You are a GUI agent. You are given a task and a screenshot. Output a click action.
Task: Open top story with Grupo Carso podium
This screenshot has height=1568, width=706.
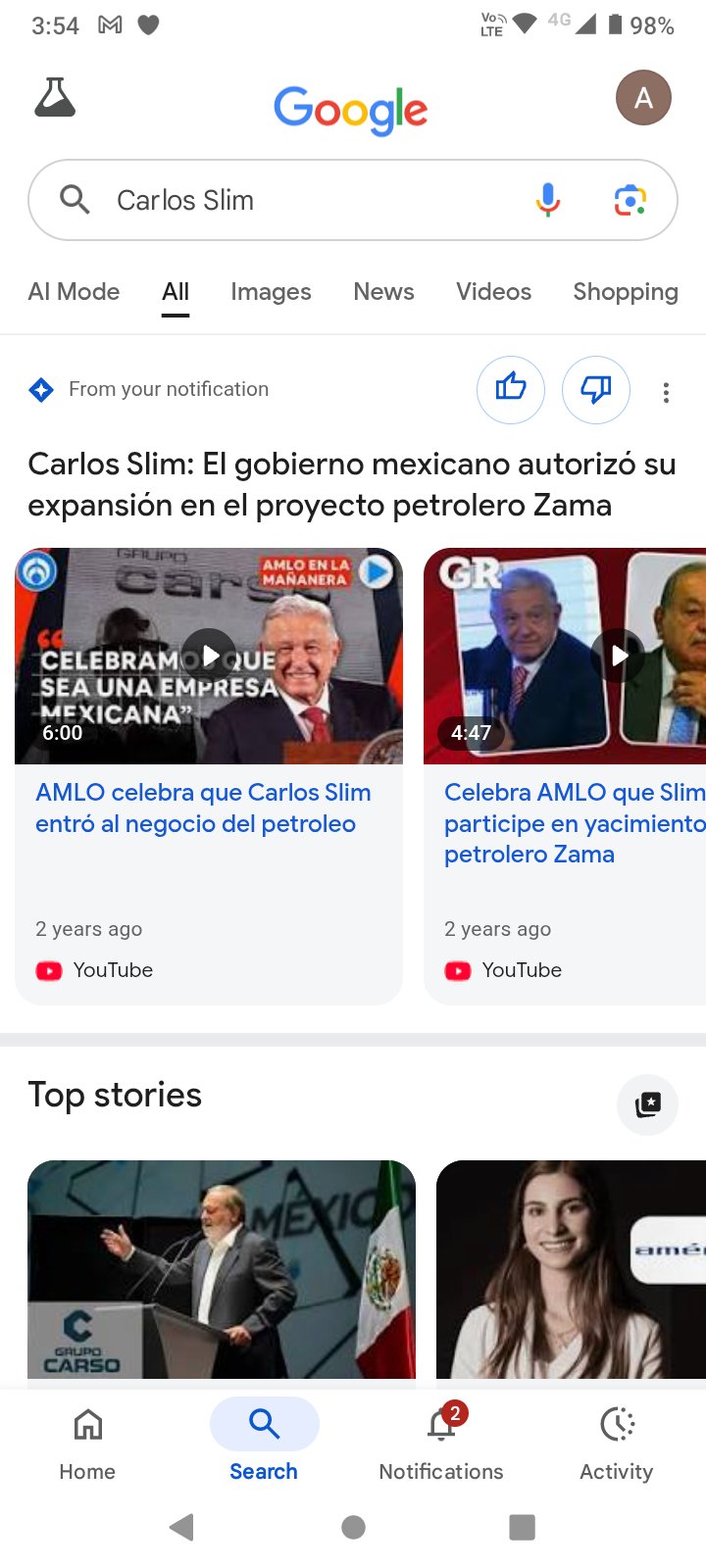[x=222, y=1269]
